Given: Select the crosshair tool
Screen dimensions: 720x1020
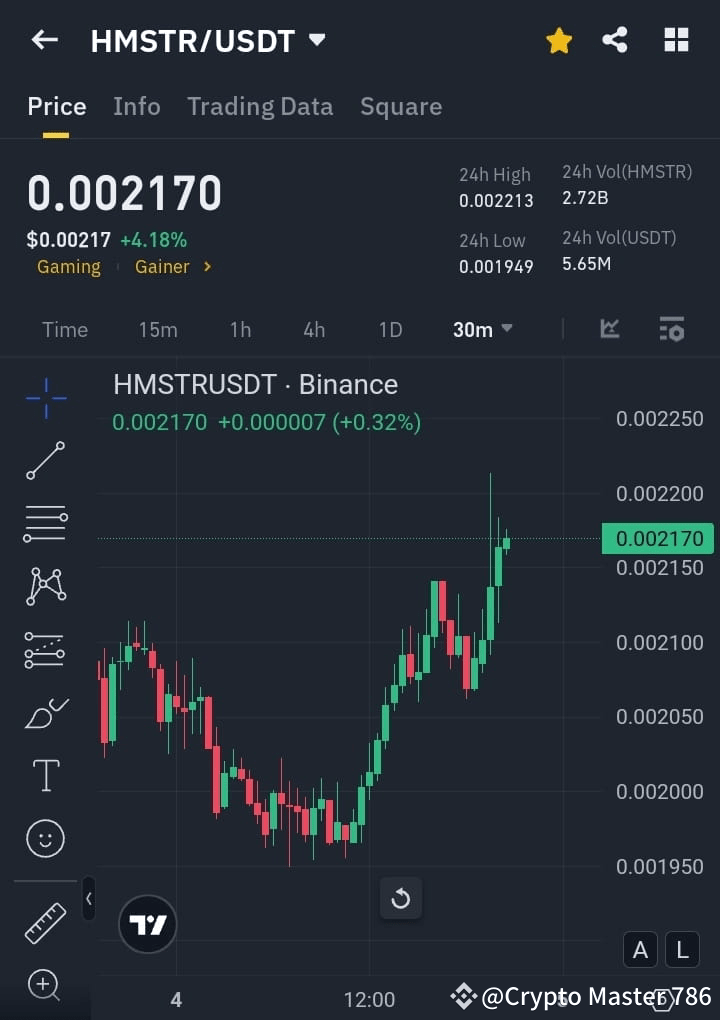Looking at the screenshot, I should pyautogui.click(x=44, y=398).
